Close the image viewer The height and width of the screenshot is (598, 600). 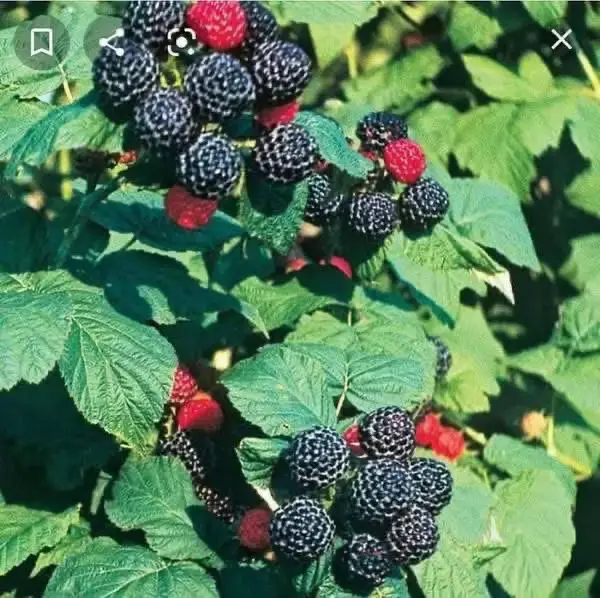coord(562,40)
